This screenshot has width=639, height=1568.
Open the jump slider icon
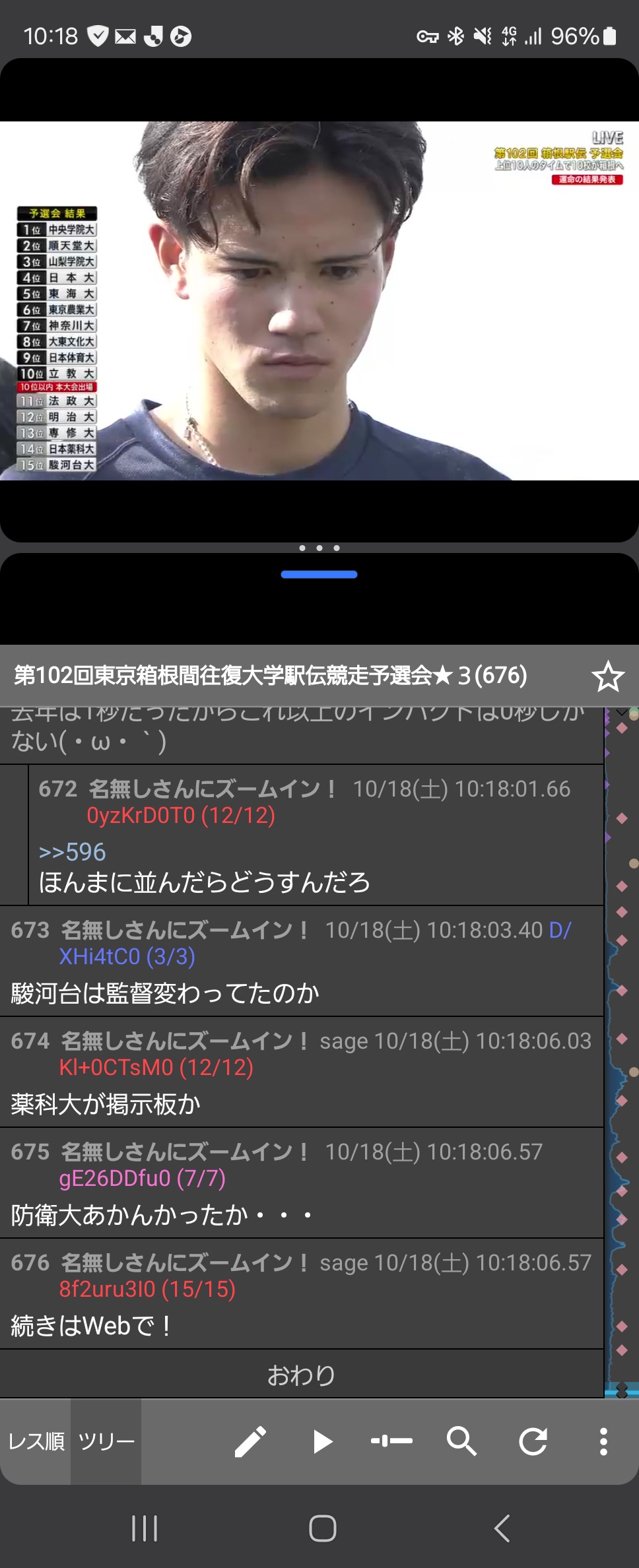point(392,1441)
